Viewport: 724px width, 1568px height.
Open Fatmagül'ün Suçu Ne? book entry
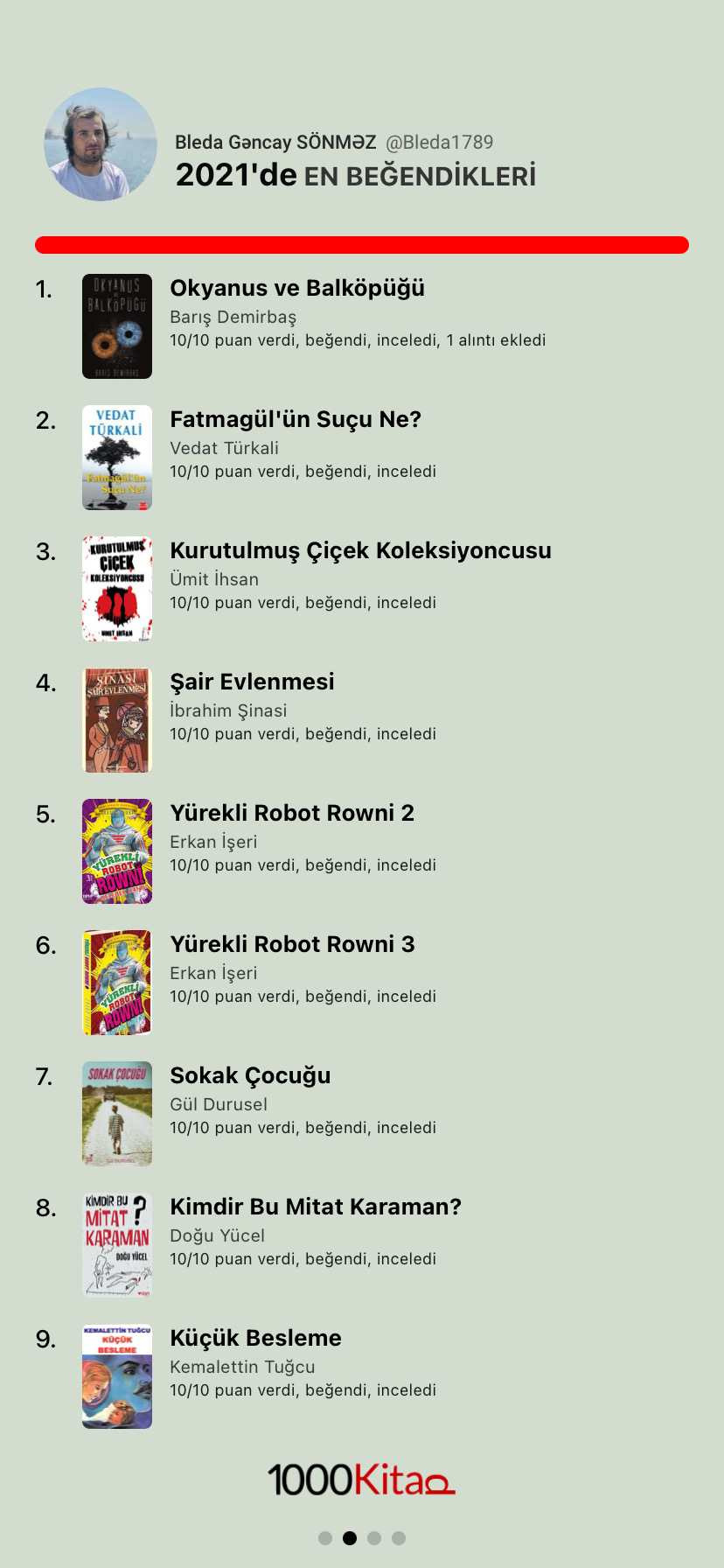pos(295,420)
